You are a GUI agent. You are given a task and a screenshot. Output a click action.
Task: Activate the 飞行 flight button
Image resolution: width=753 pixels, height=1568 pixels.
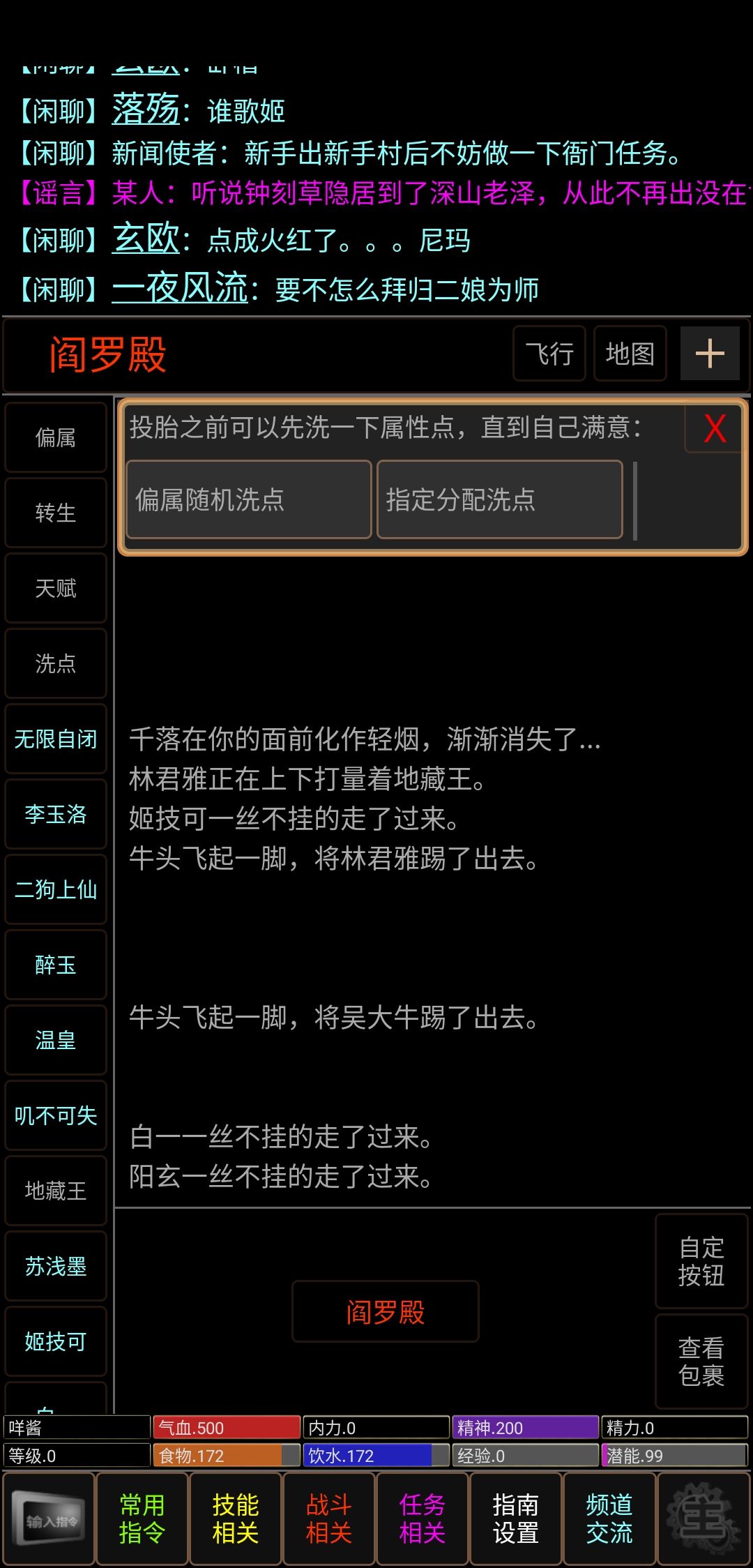point(549,354)
